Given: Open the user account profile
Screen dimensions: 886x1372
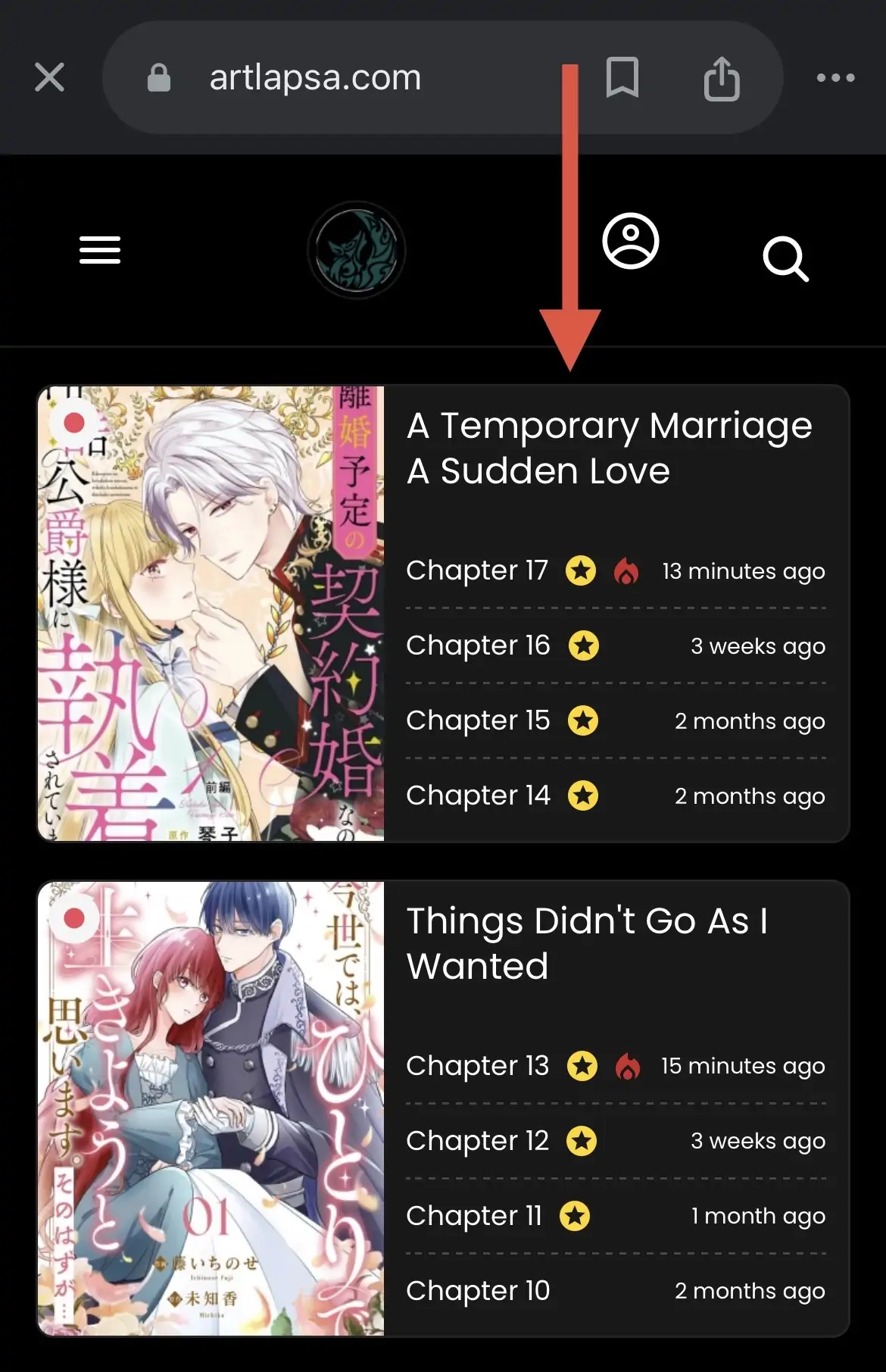Looking at the screenshot, I should pyautogui.click(x=631, y=242).
